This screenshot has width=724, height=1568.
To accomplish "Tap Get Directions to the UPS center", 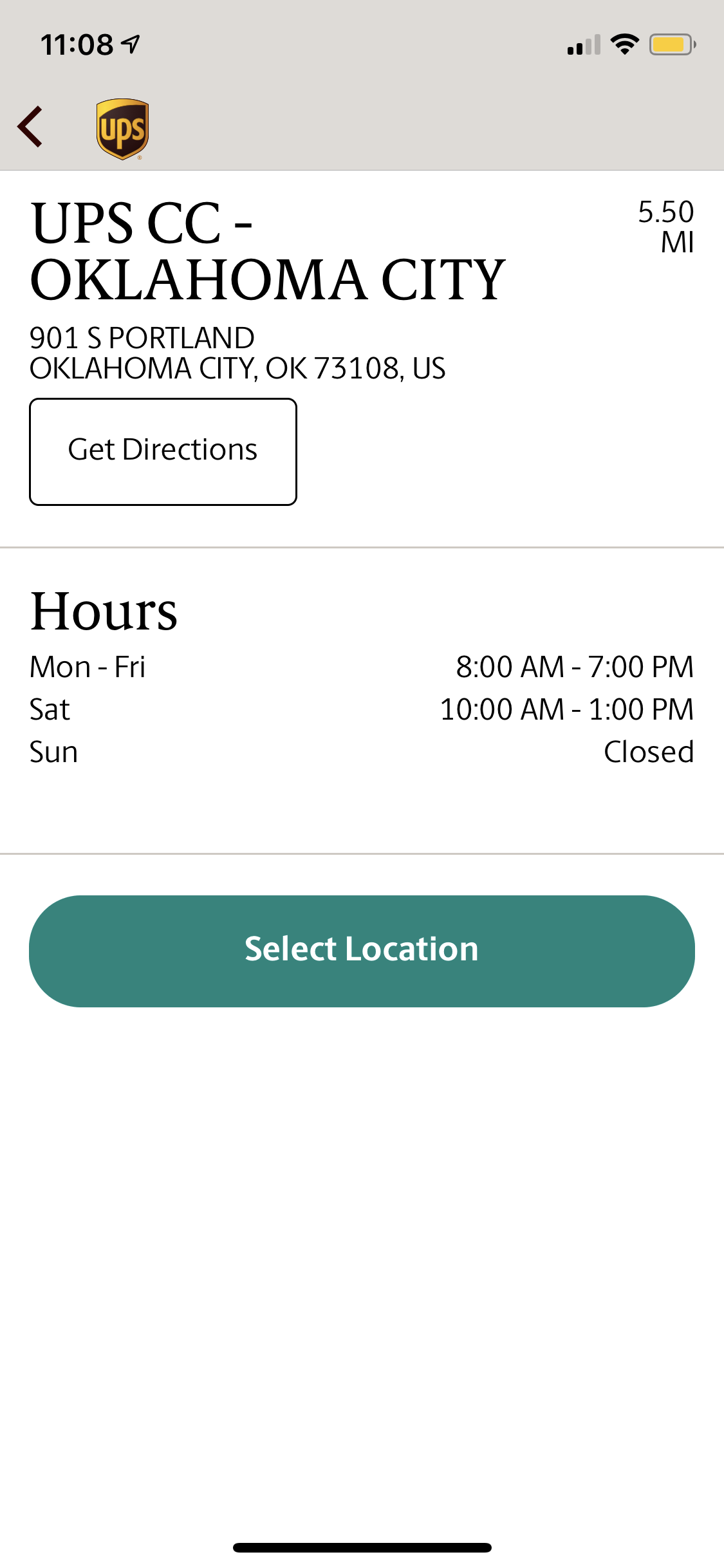I will [x=163, y=452].
